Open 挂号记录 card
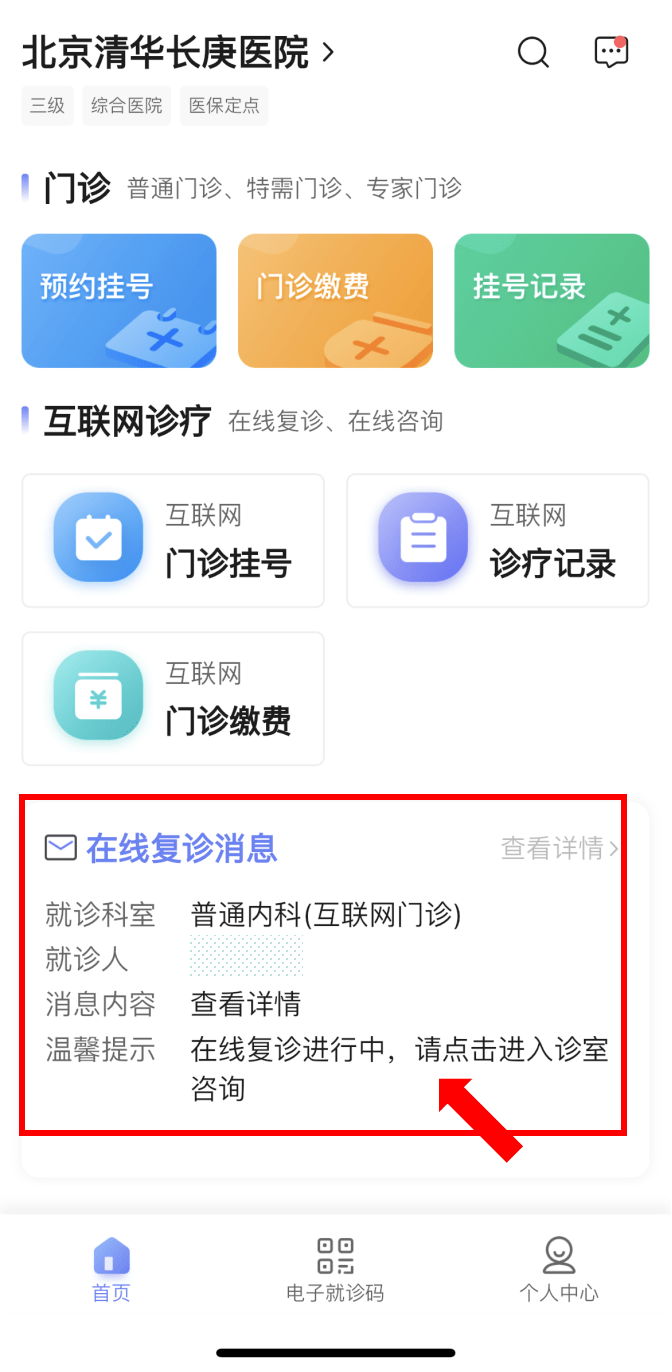The height and width of the screenshot is (1372, 672). tap(552, 301)
